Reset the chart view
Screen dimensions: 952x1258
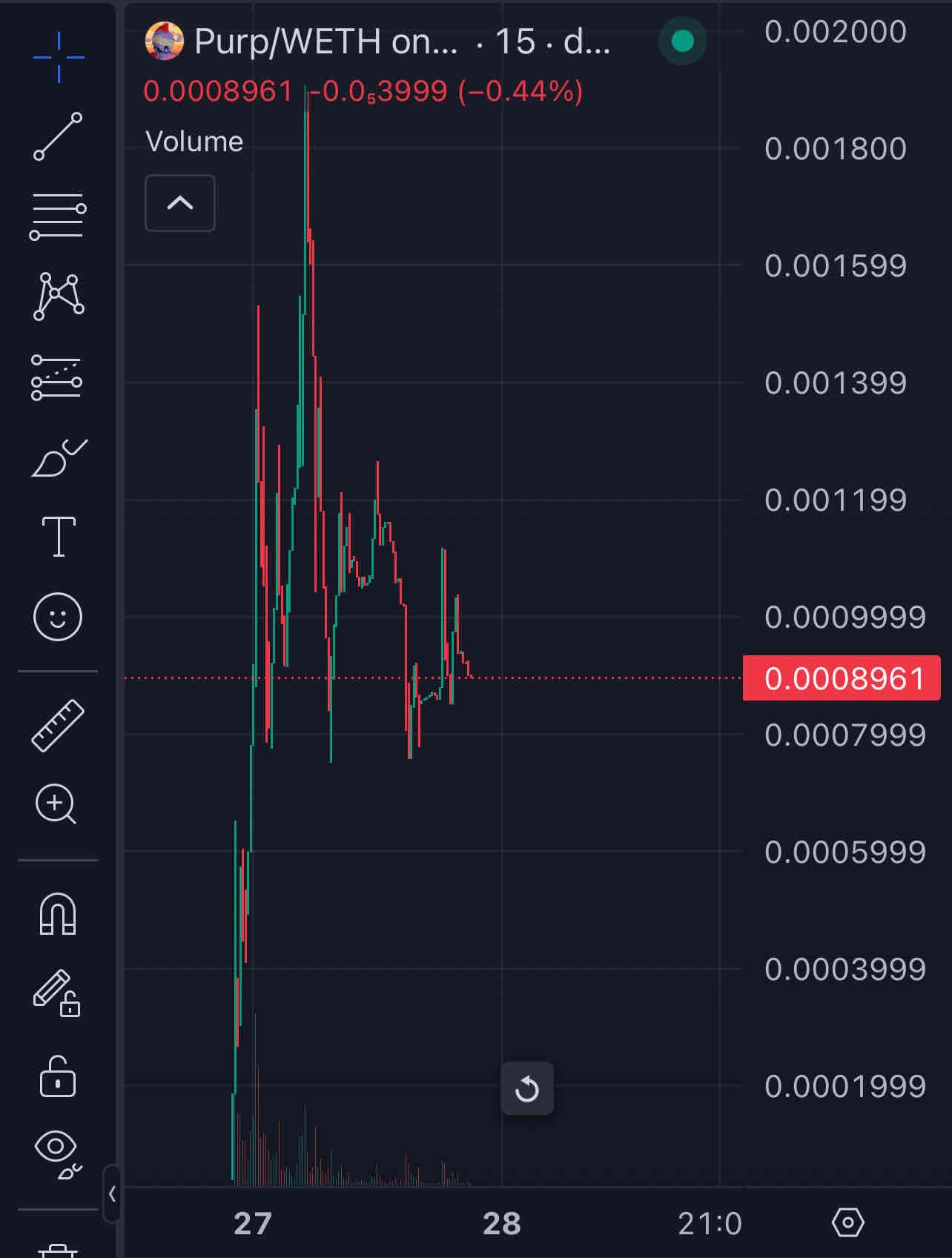coord(527,1088)
